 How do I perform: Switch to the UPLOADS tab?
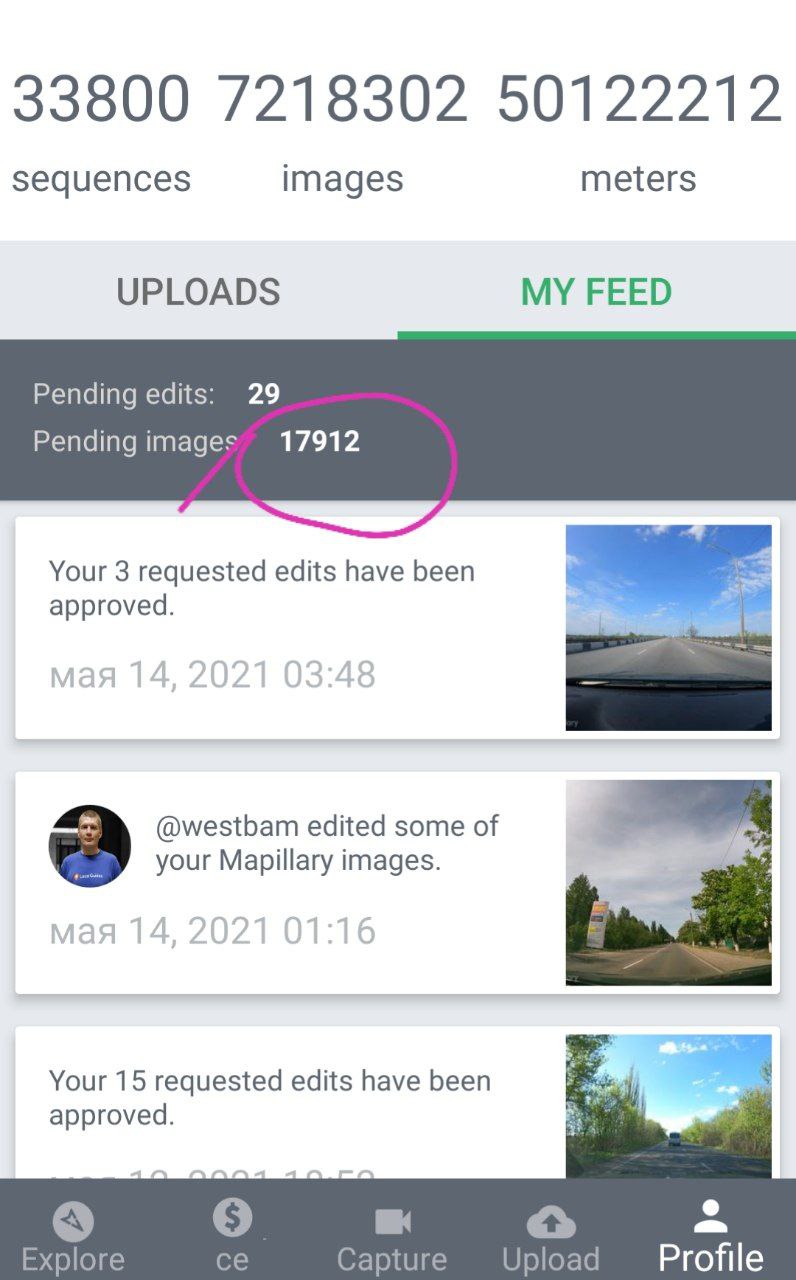[198, 292]
